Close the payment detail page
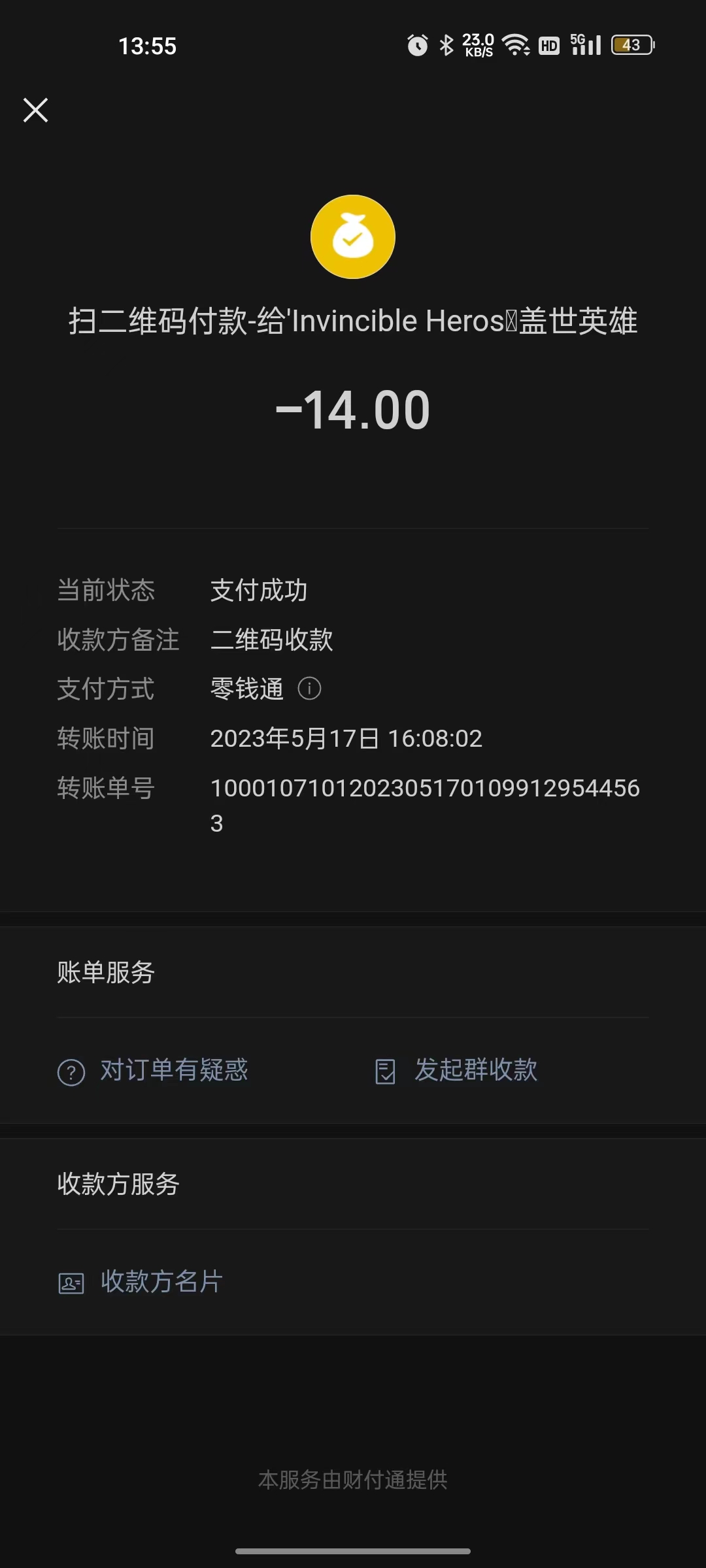 pyautogui.click(x=36, y=110)
